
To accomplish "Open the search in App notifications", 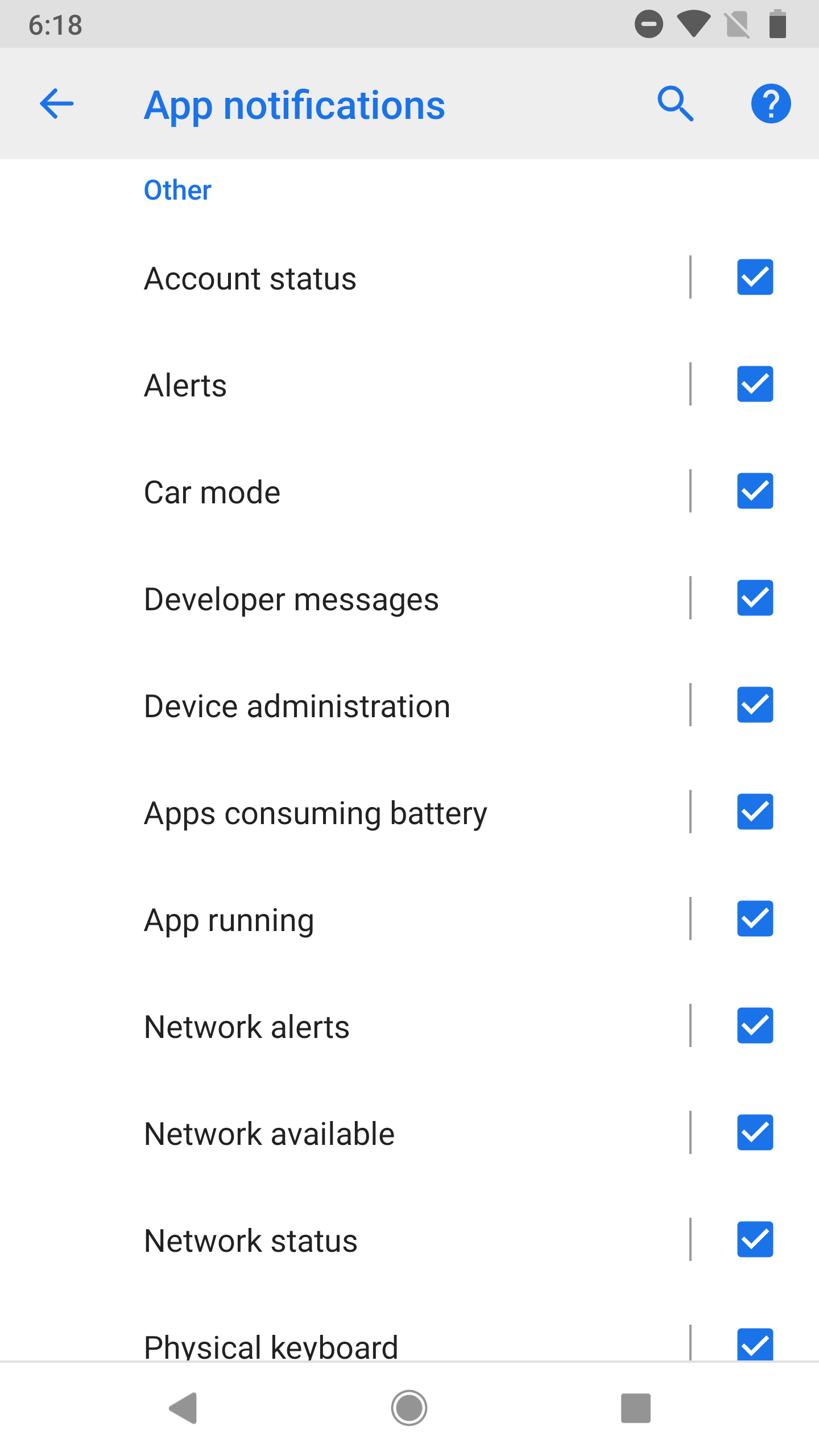I will pyautogui.click(x=676, y=104).
